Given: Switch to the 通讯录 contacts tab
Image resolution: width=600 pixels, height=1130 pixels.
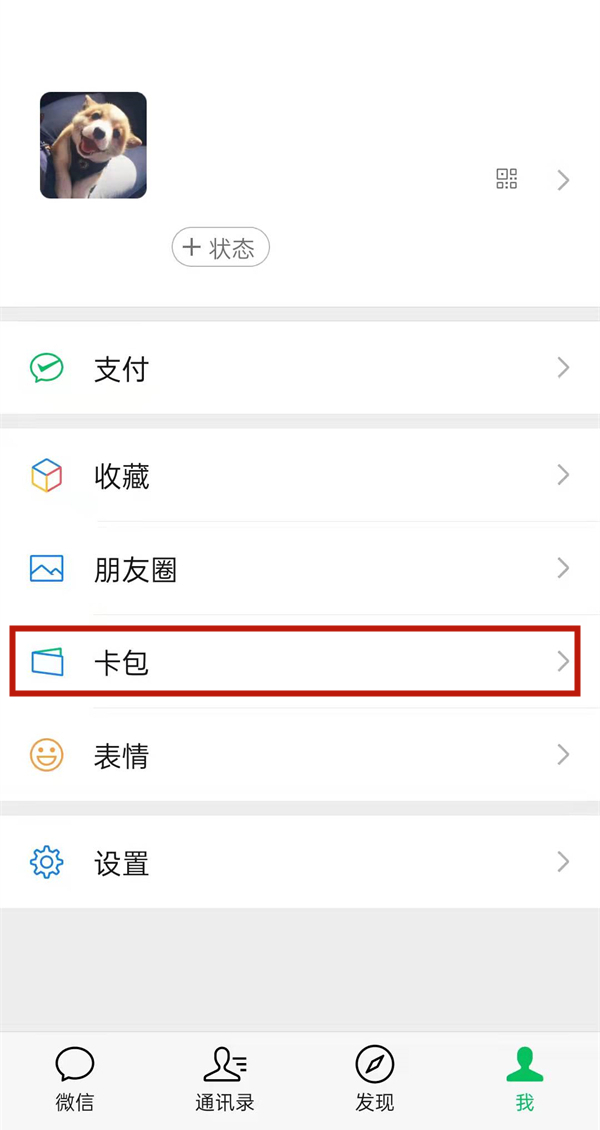Looking at the screenshot, I should 225,1080.
